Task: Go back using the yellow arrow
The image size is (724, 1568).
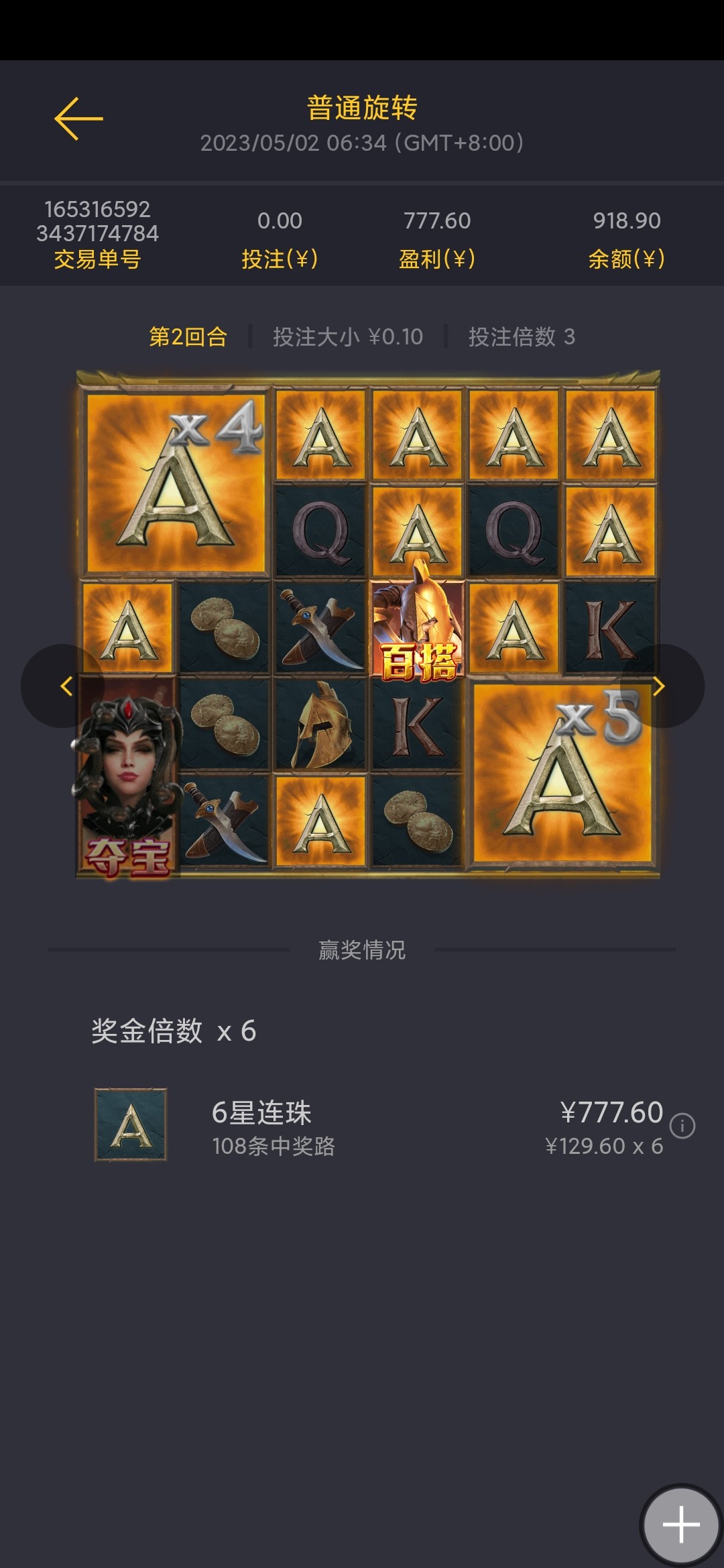Action: point(78,119)
